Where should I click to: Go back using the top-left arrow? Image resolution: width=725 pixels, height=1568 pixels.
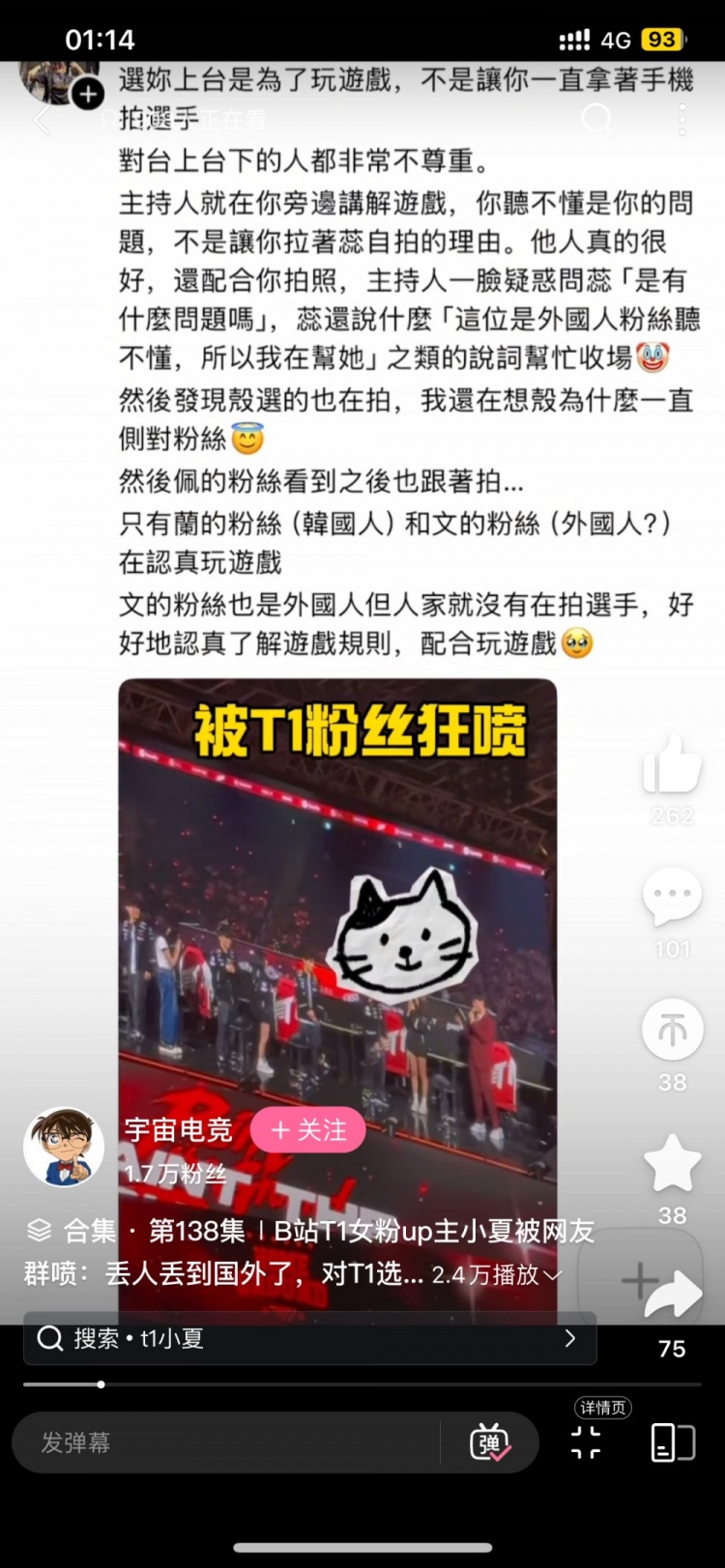coord(41,120)
